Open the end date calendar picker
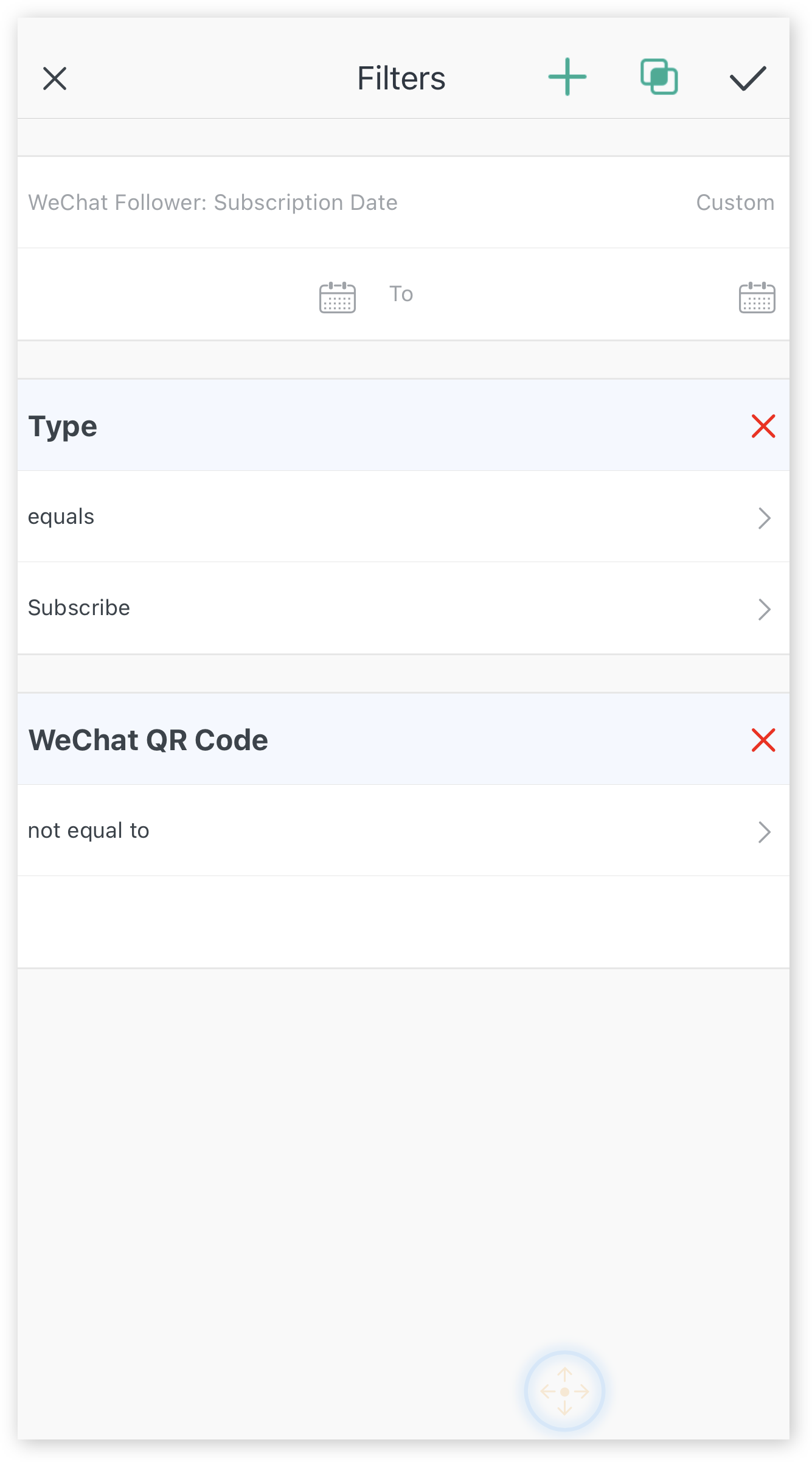 pos(757,297)
